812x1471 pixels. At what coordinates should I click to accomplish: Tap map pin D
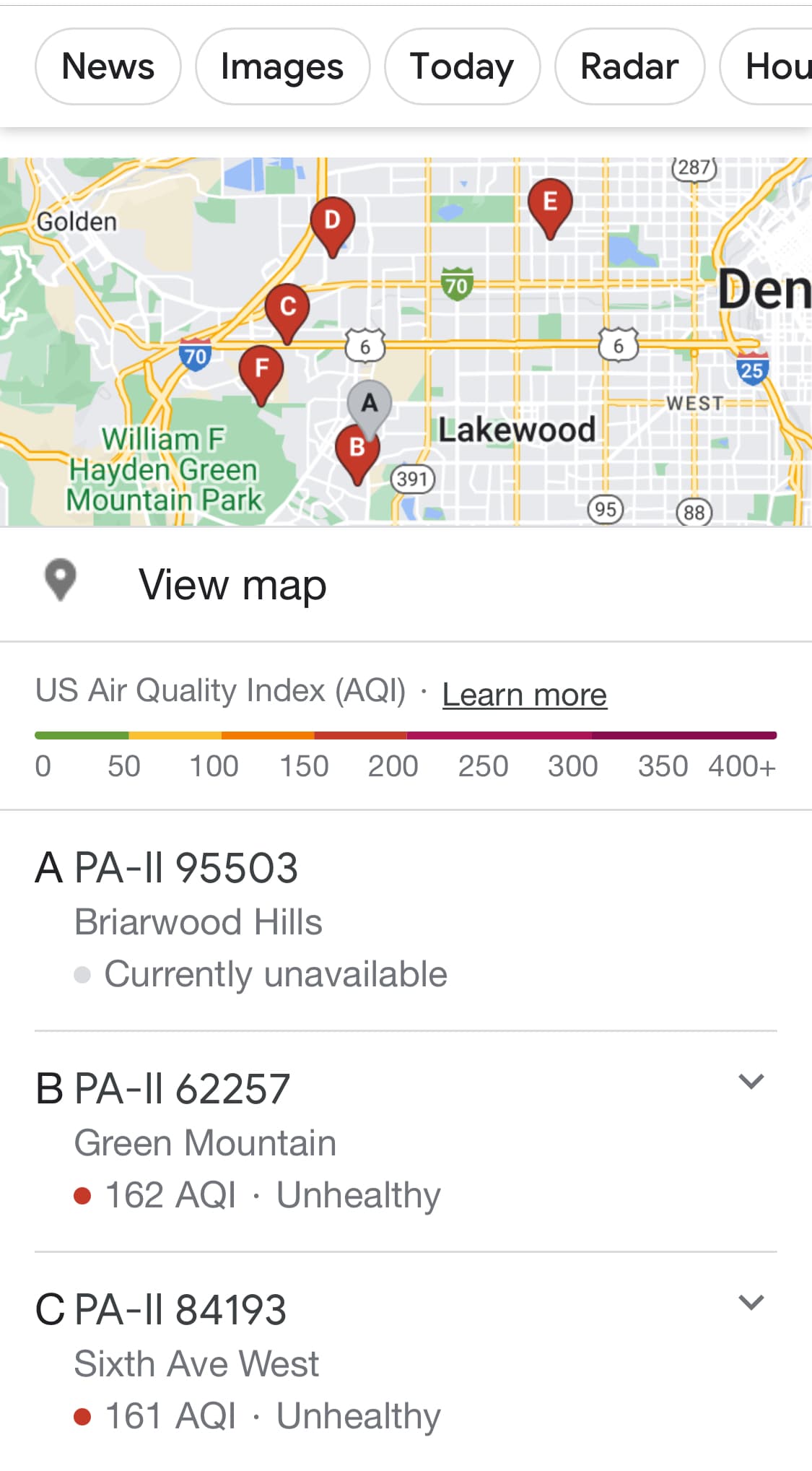(x=332, y=222)
